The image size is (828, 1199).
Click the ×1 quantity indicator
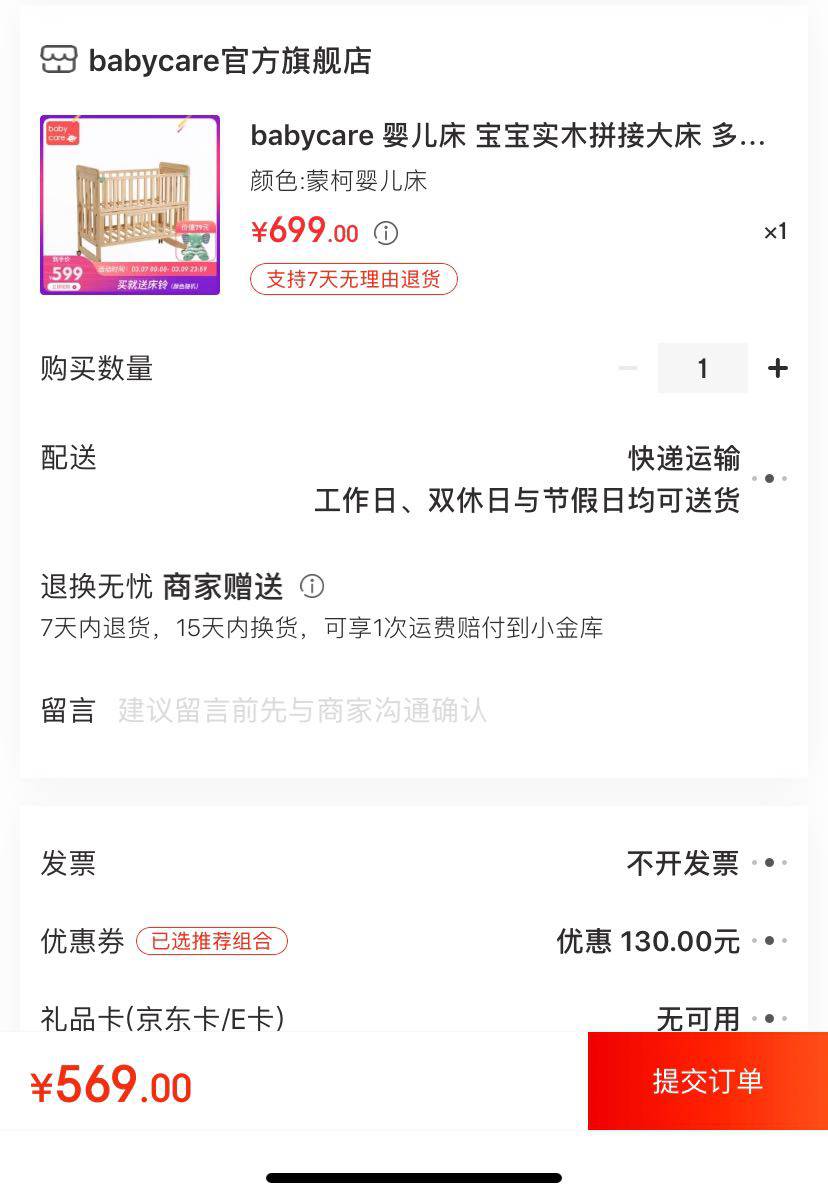[775, 232]
